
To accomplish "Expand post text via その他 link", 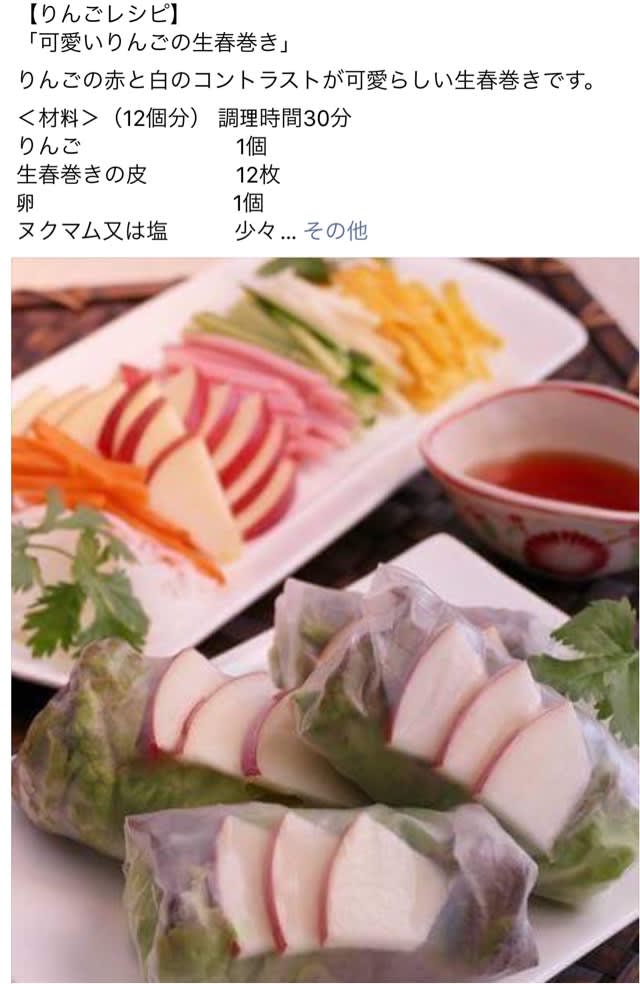I will 335,231.
